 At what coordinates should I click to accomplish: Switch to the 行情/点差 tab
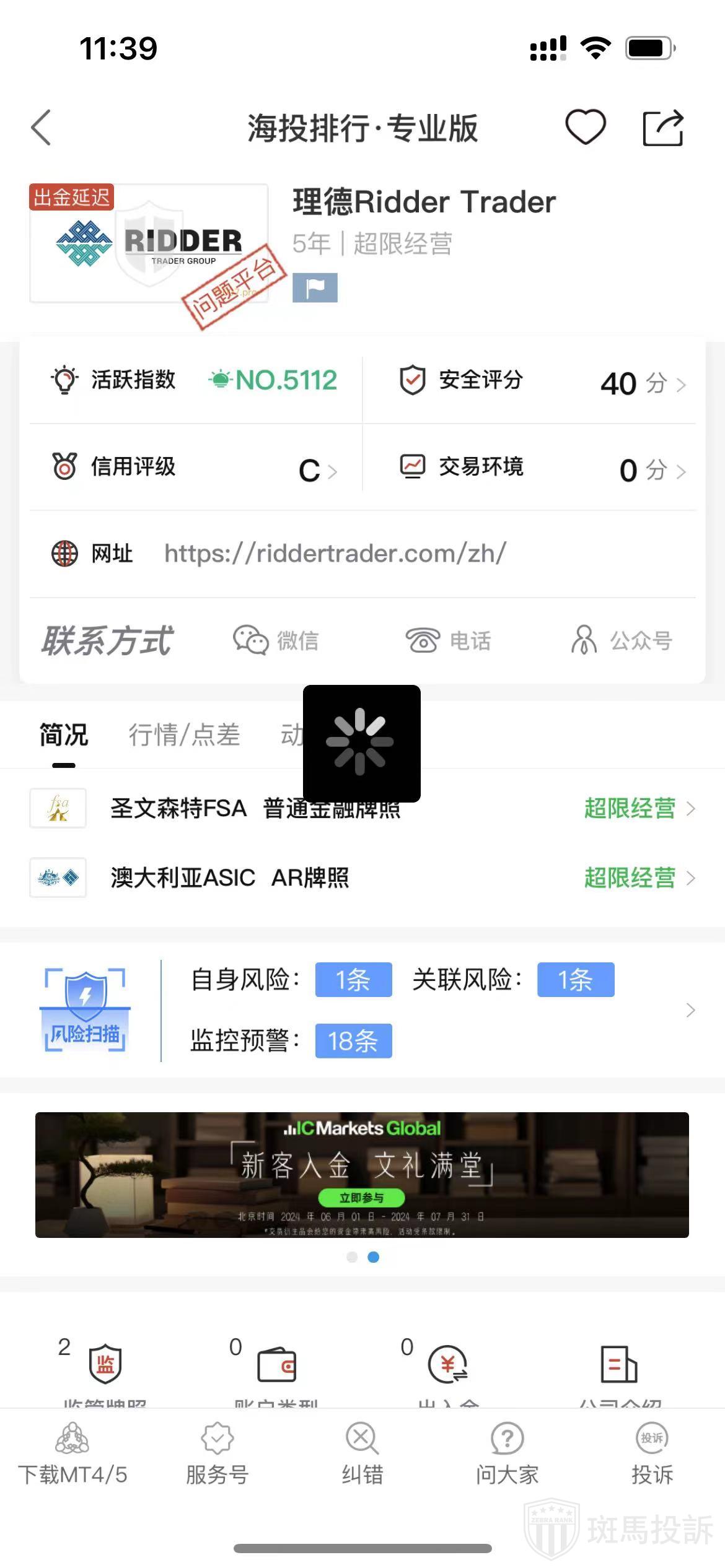[184, 735]
